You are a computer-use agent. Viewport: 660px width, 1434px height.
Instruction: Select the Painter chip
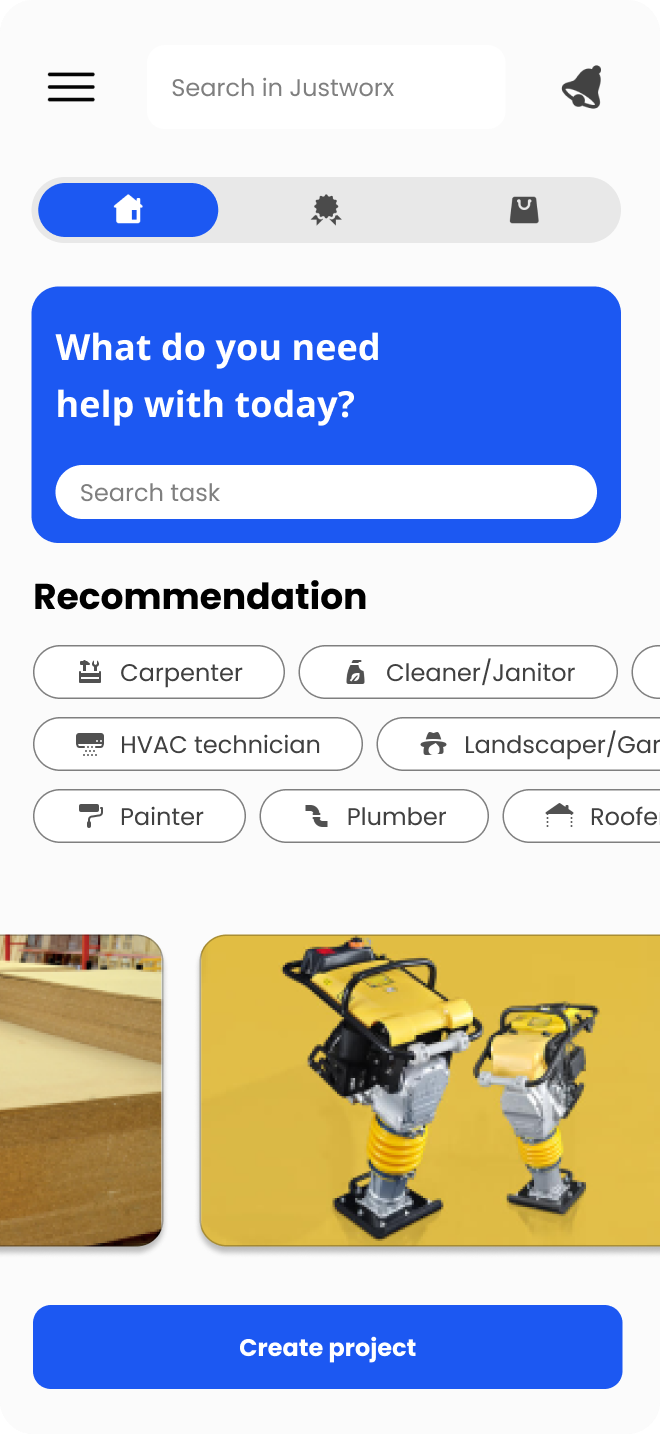pos(139,816)
